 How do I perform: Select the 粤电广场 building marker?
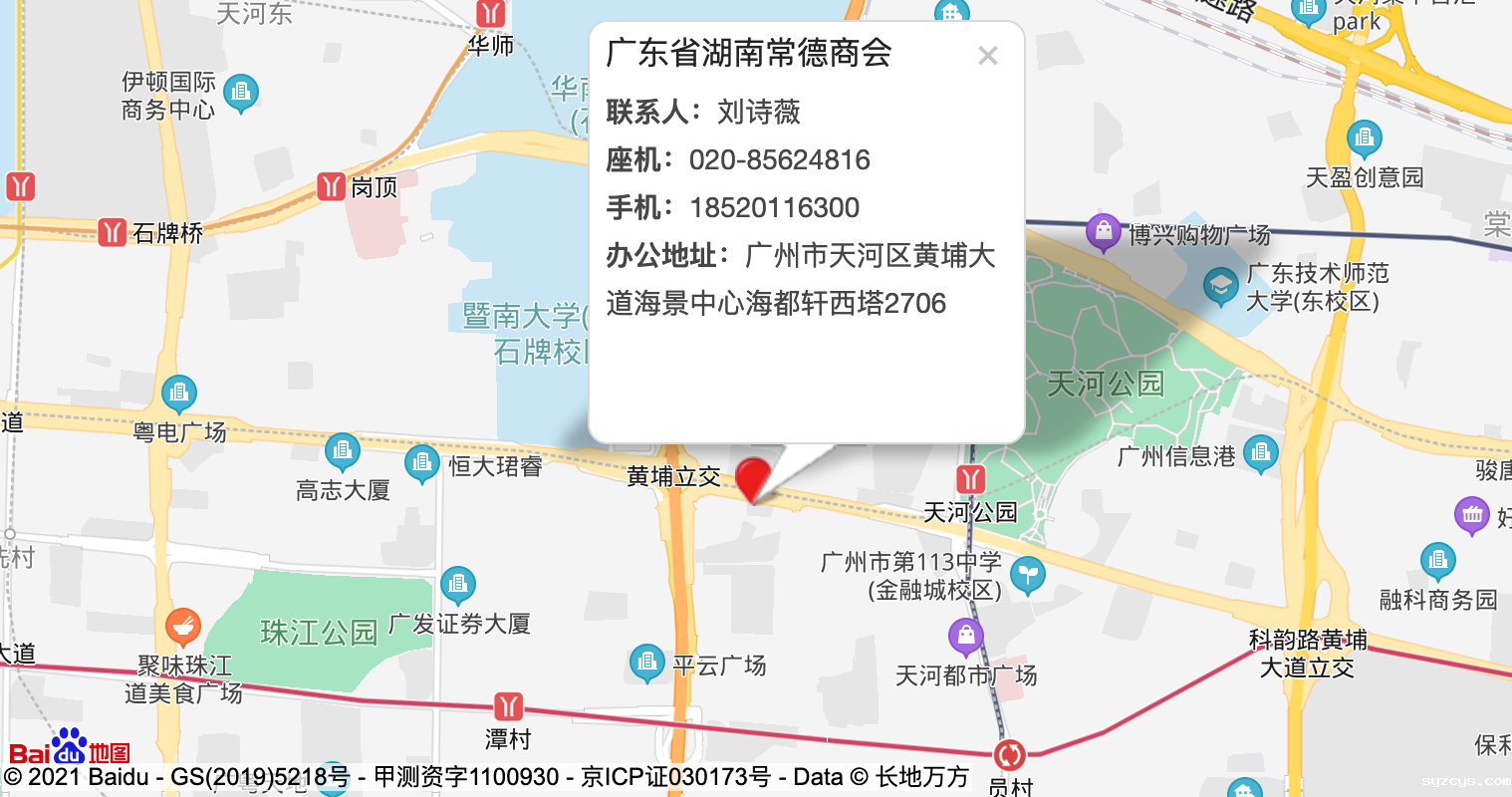pos(179,394)
